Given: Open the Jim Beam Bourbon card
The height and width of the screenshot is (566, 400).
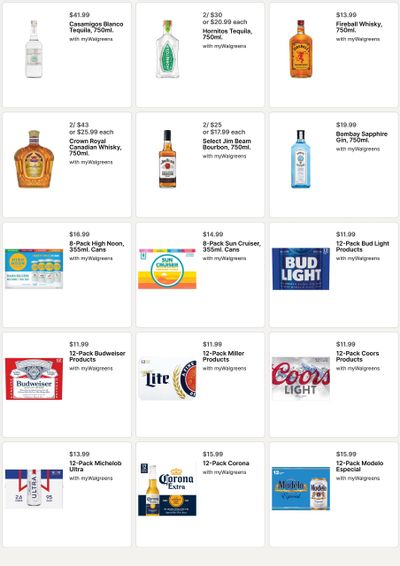Looking at the screenshot, I should 200,165.
